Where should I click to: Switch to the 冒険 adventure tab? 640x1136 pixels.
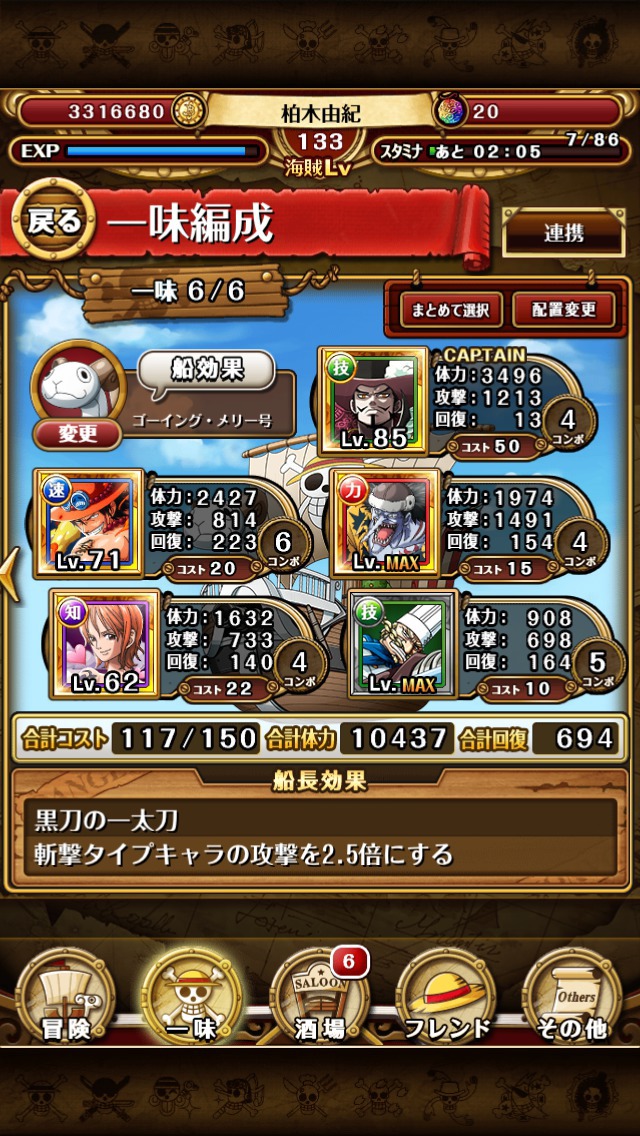pyautogui.click(x=65, y=995)
